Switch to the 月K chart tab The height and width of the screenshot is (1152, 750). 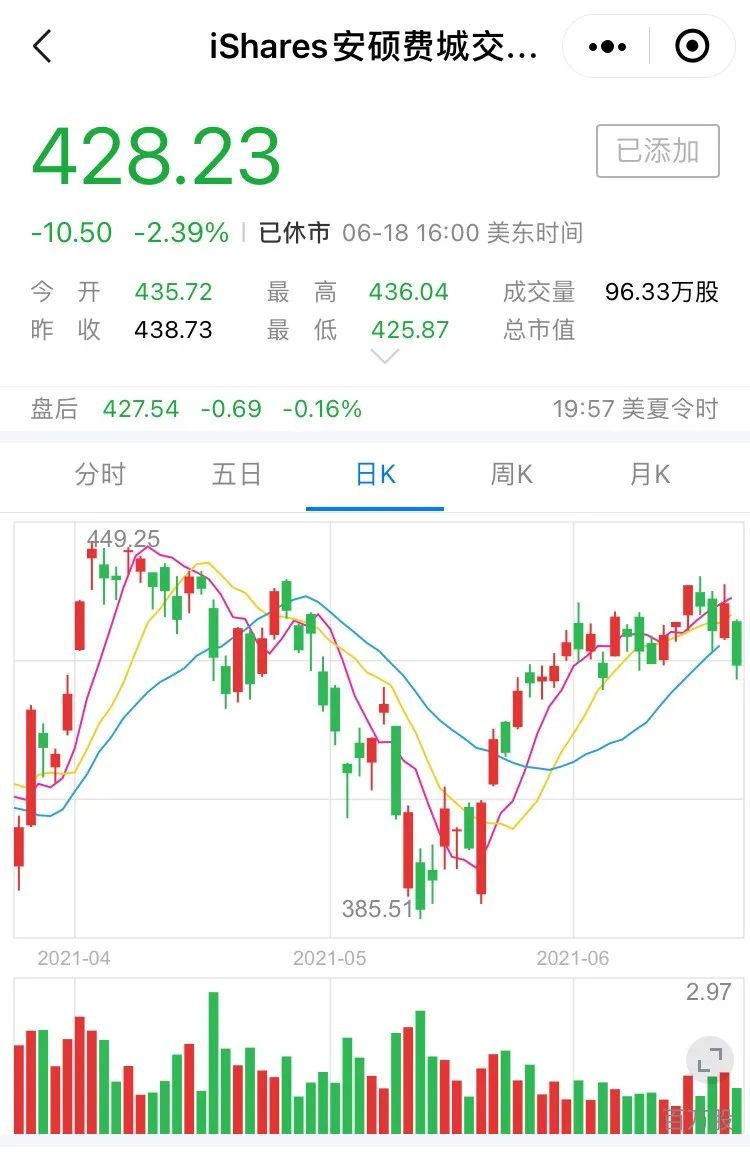pos(650,474)
